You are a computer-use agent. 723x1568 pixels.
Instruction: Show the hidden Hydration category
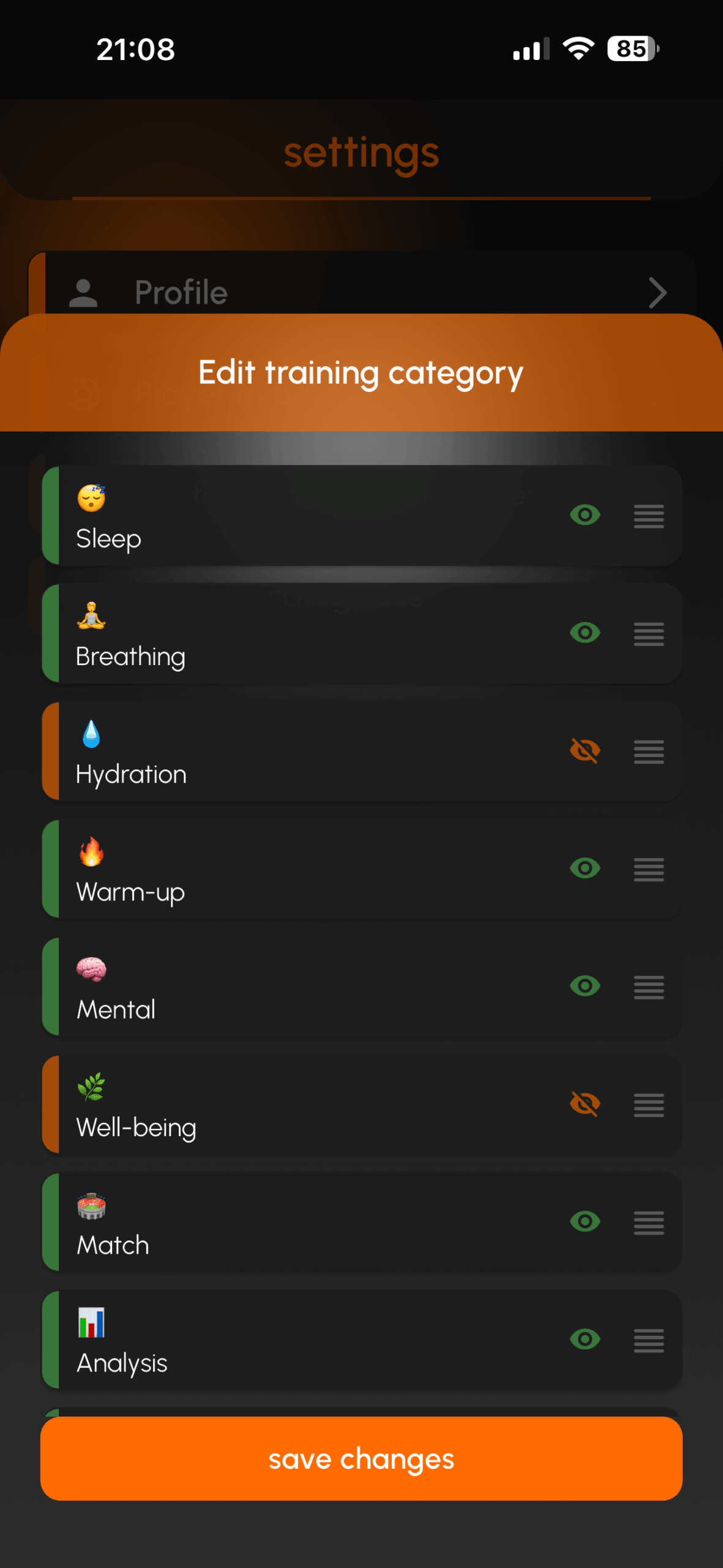pos(585,750)
